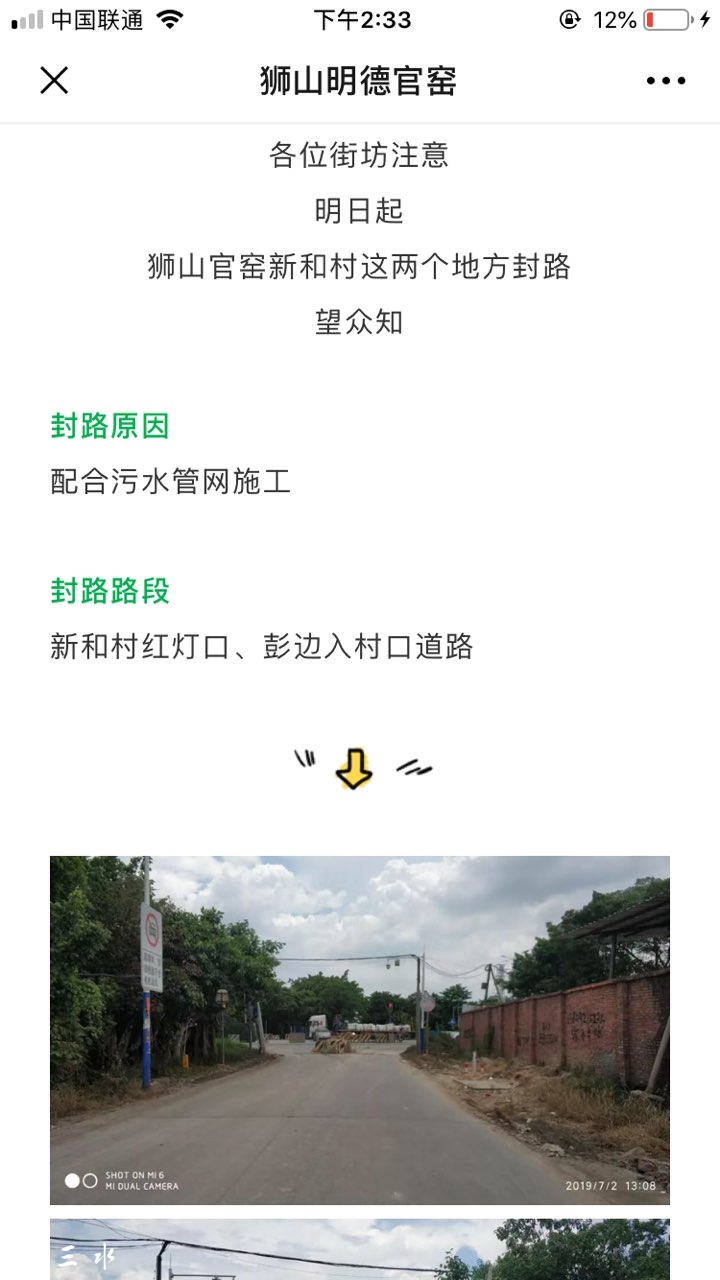Open the road photo dated 2019/7/2
Viewport: 720px width, 1280px height.
[360, 1030]
